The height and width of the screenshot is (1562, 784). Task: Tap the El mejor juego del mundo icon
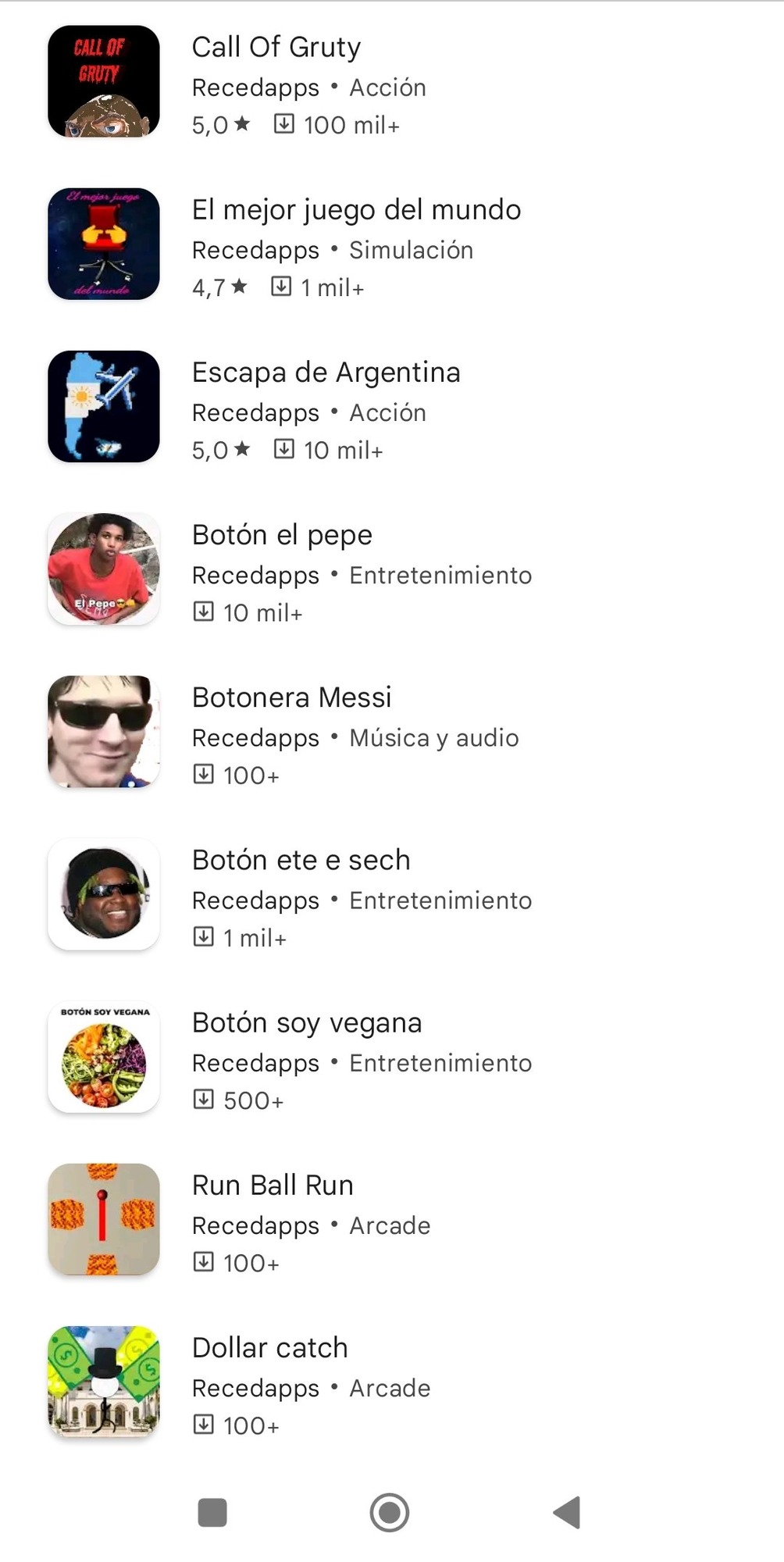click(x=103, y=244)
